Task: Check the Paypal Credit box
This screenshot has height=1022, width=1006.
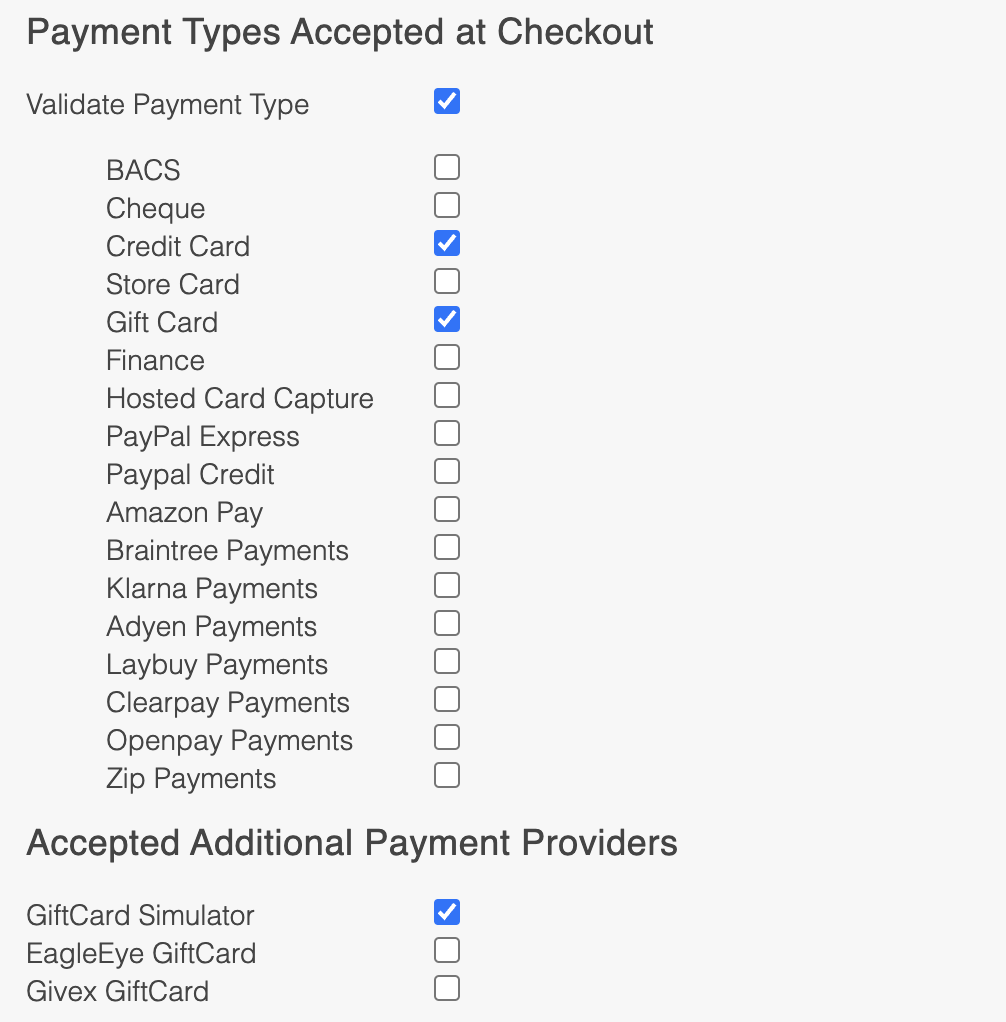Action: 446,471
